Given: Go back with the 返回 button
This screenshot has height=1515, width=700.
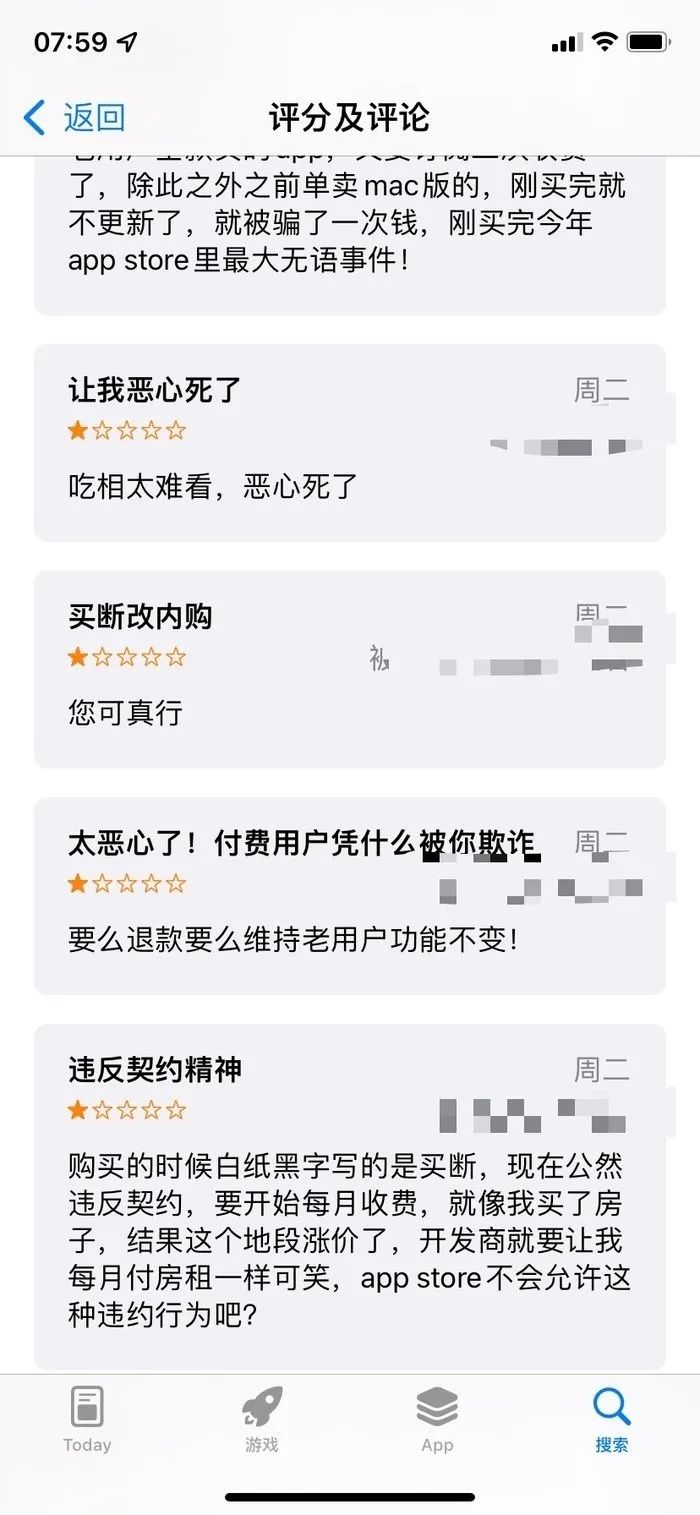Looking at the screenshot, I should pos(75,118).
